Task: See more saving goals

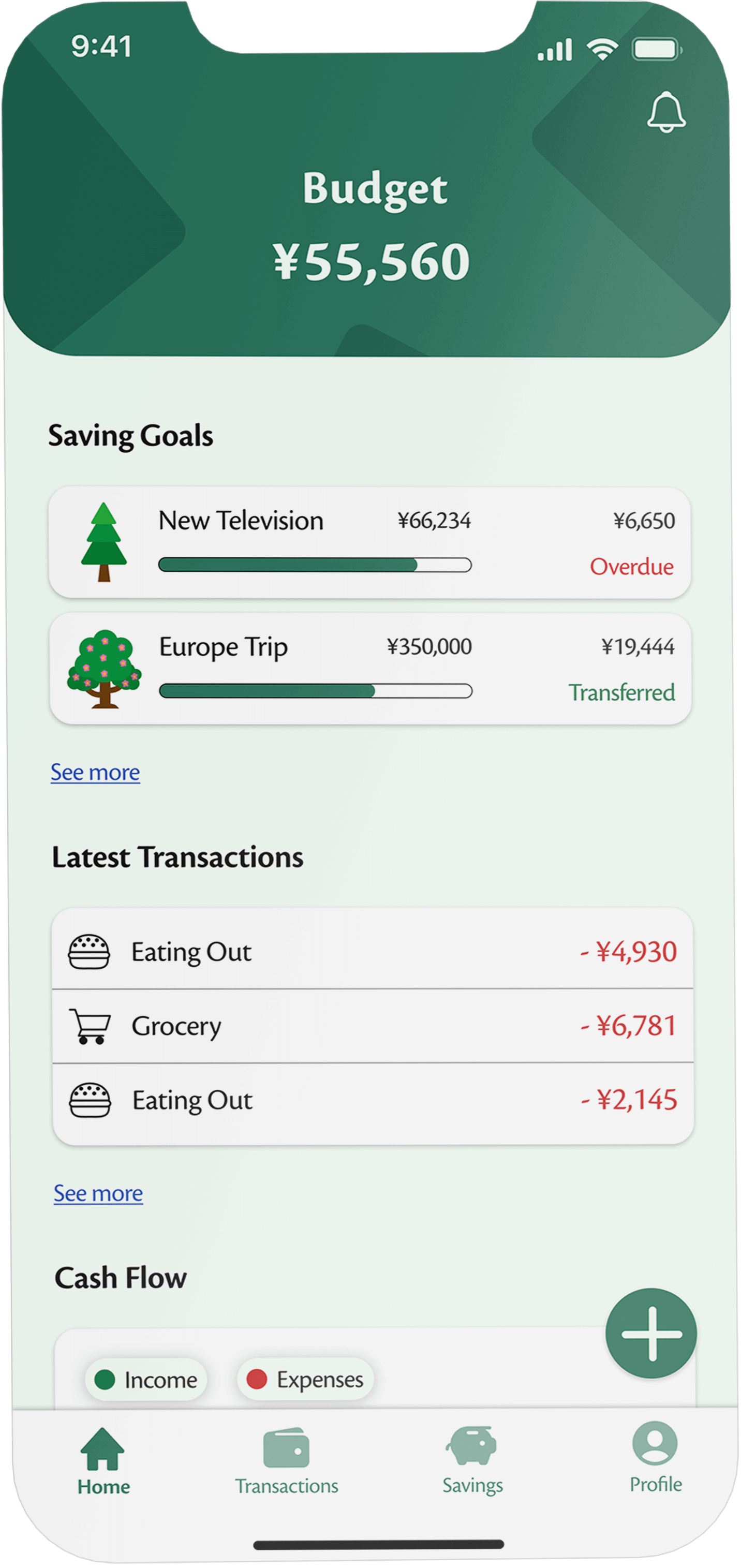Action: coord(95,772)
